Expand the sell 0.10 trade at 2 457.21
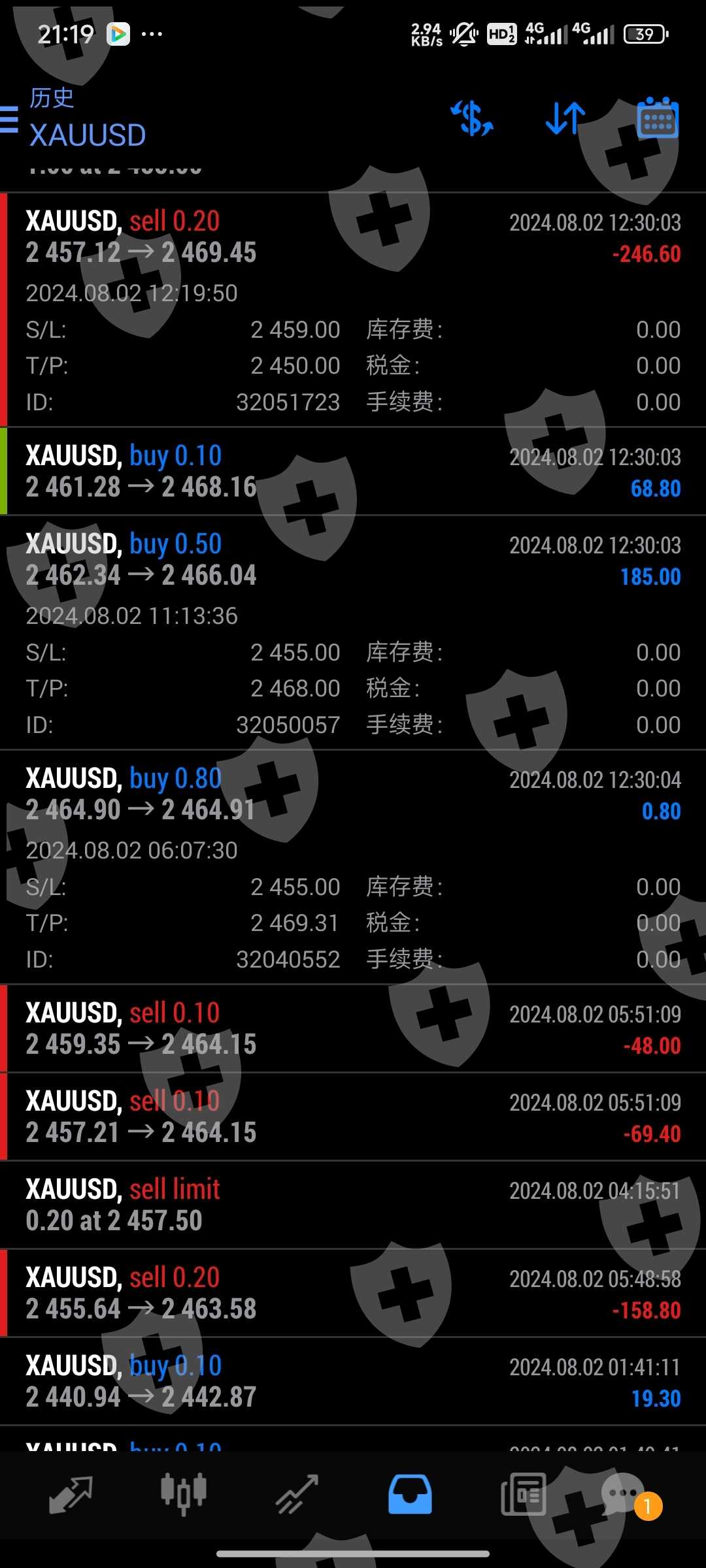Viewport: 706px width, 1568px height. [353, 1117]
